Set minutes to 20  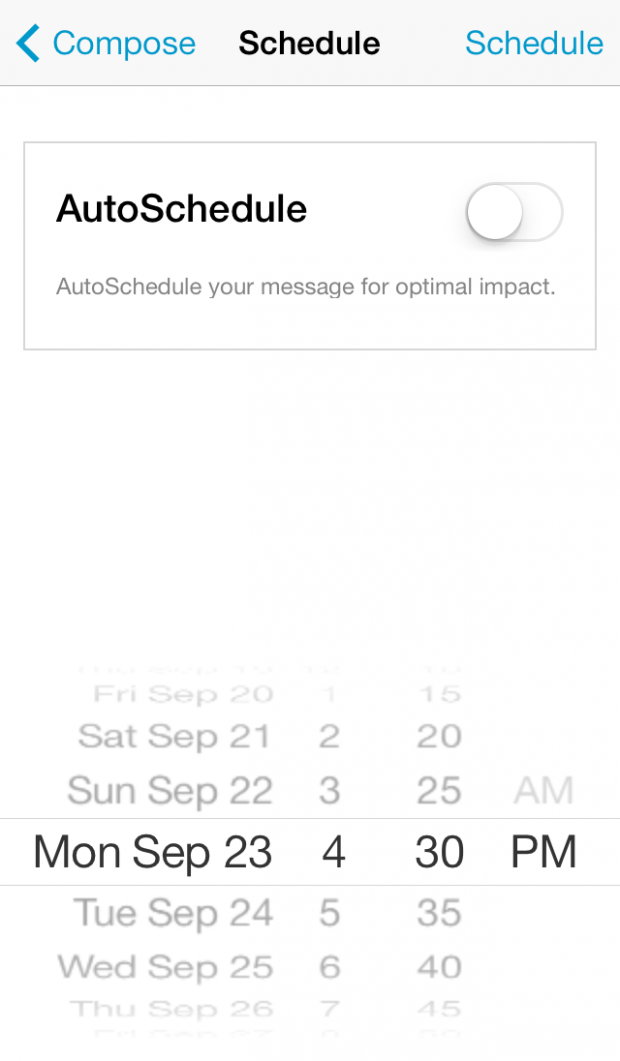pyautogui.click(x=439, y=737)
